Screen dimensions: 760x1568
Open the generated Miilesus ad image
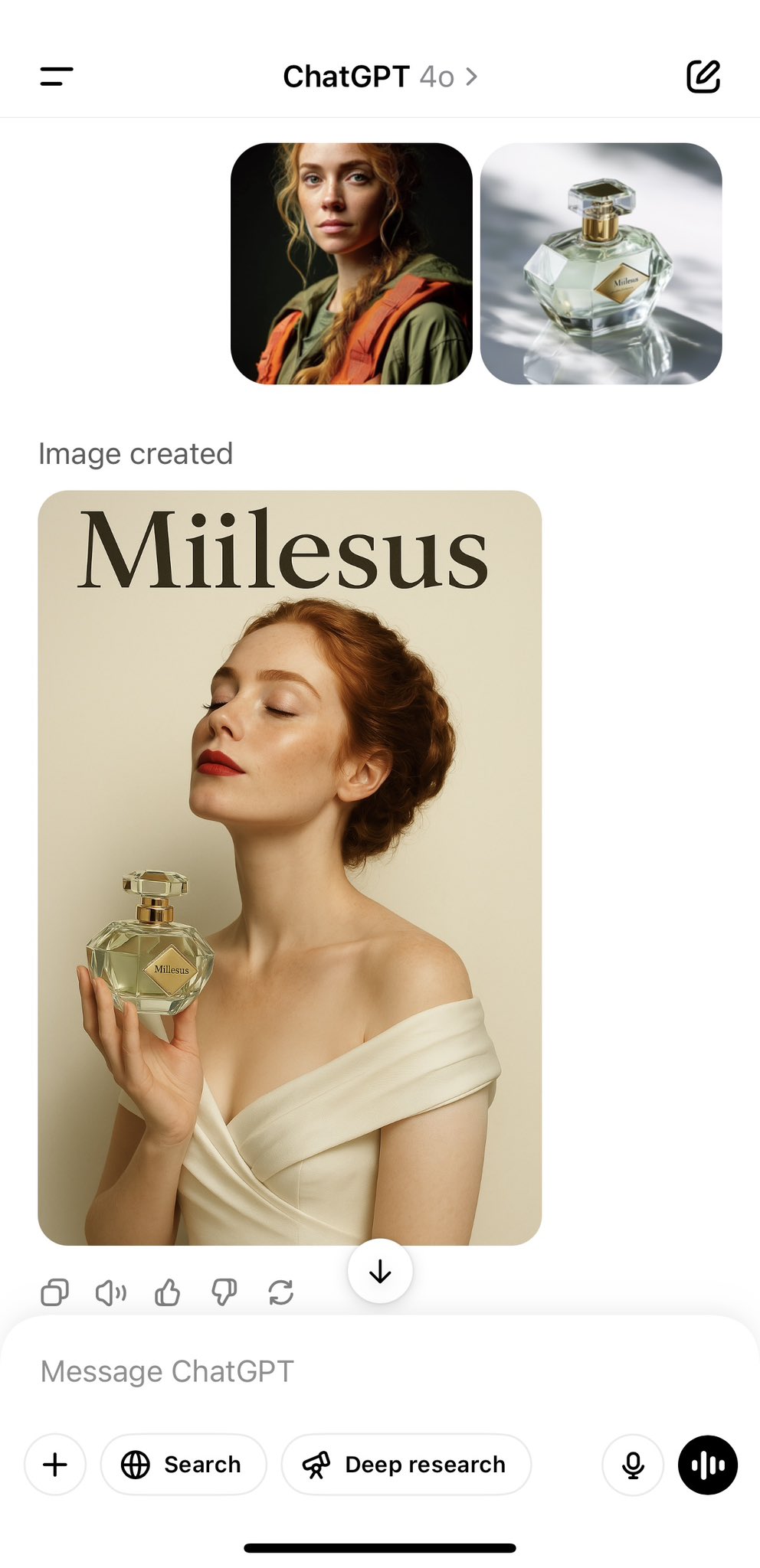[x=290, y=867]
